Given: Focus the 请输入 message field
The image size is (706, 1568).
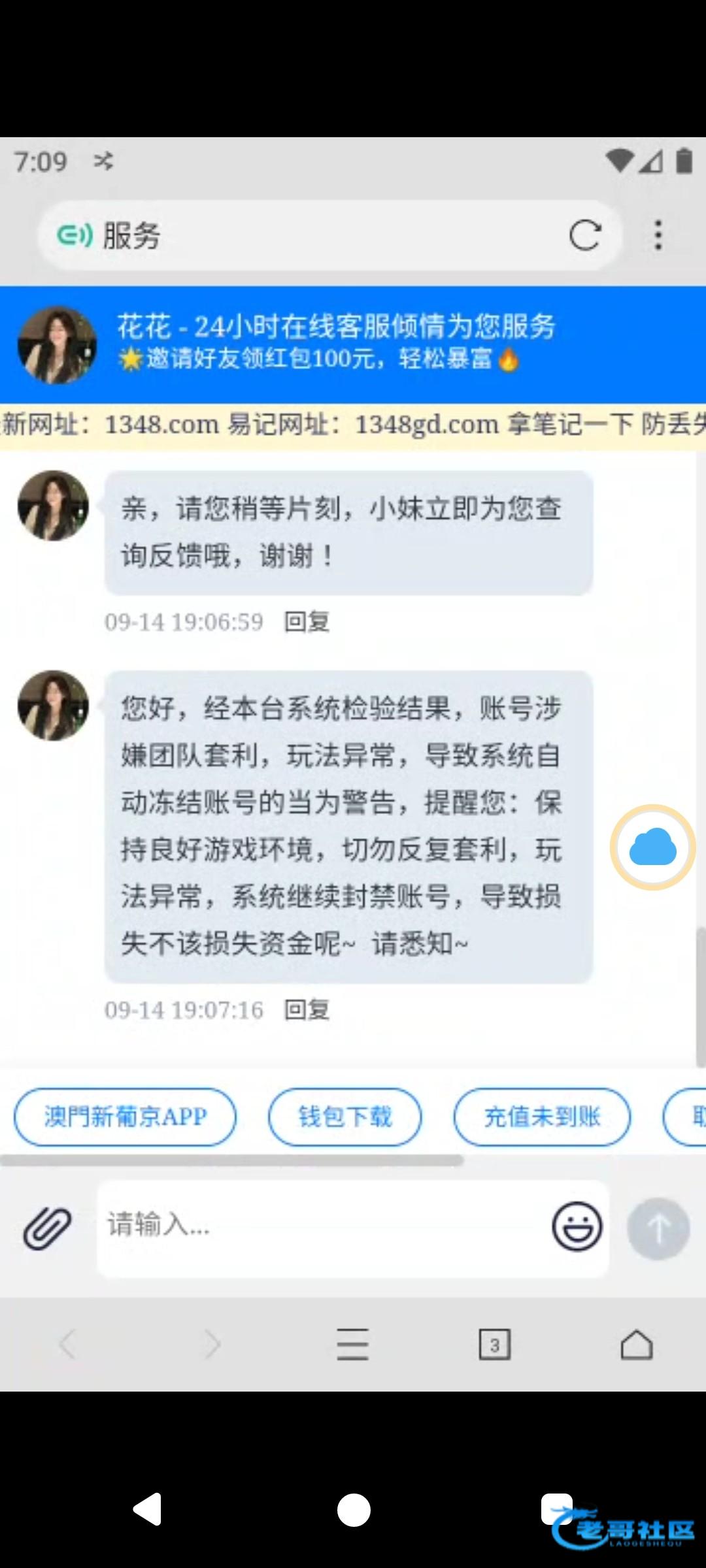Looking at the screenshot, I should click(x=320, y=1228).
